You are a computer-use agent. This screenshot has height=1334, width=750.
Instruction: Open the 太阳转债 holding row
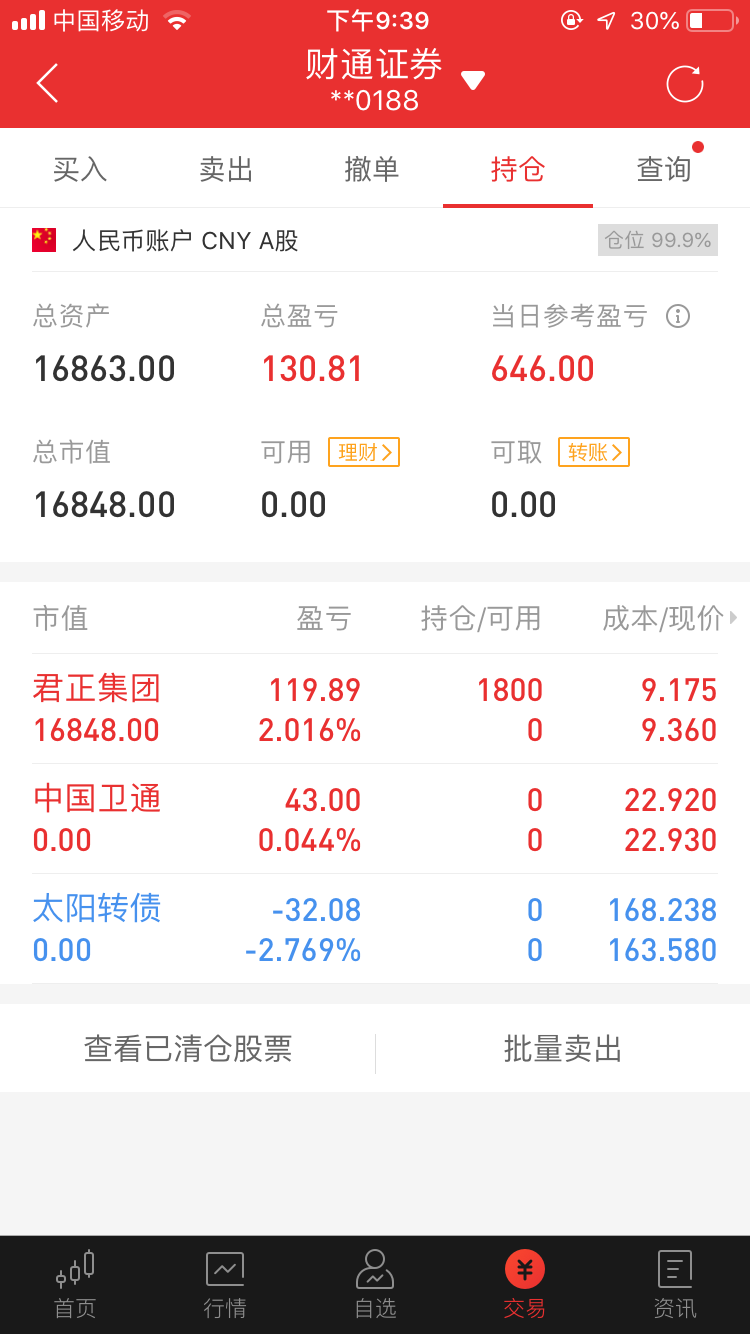375,930
